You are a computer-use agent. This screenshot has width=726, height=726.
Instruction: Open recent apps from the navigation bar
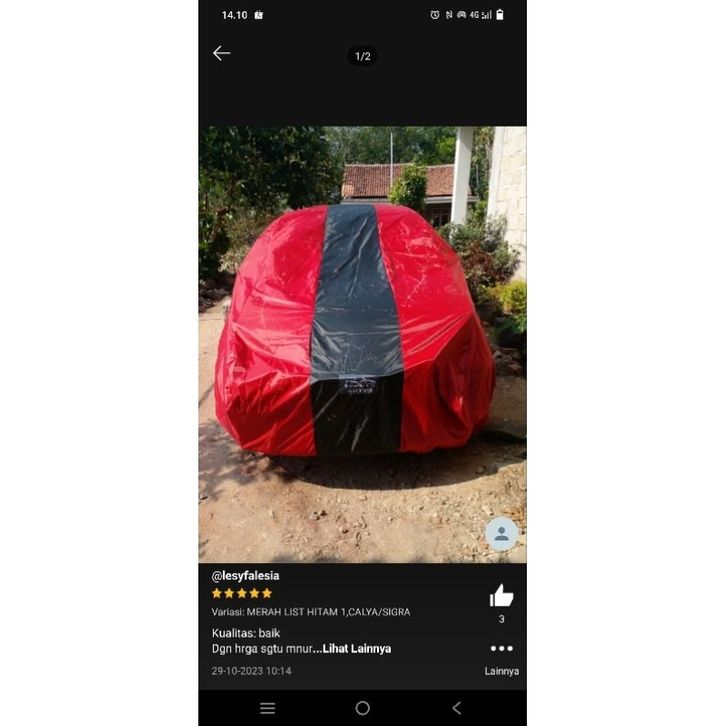coord(268,708)
